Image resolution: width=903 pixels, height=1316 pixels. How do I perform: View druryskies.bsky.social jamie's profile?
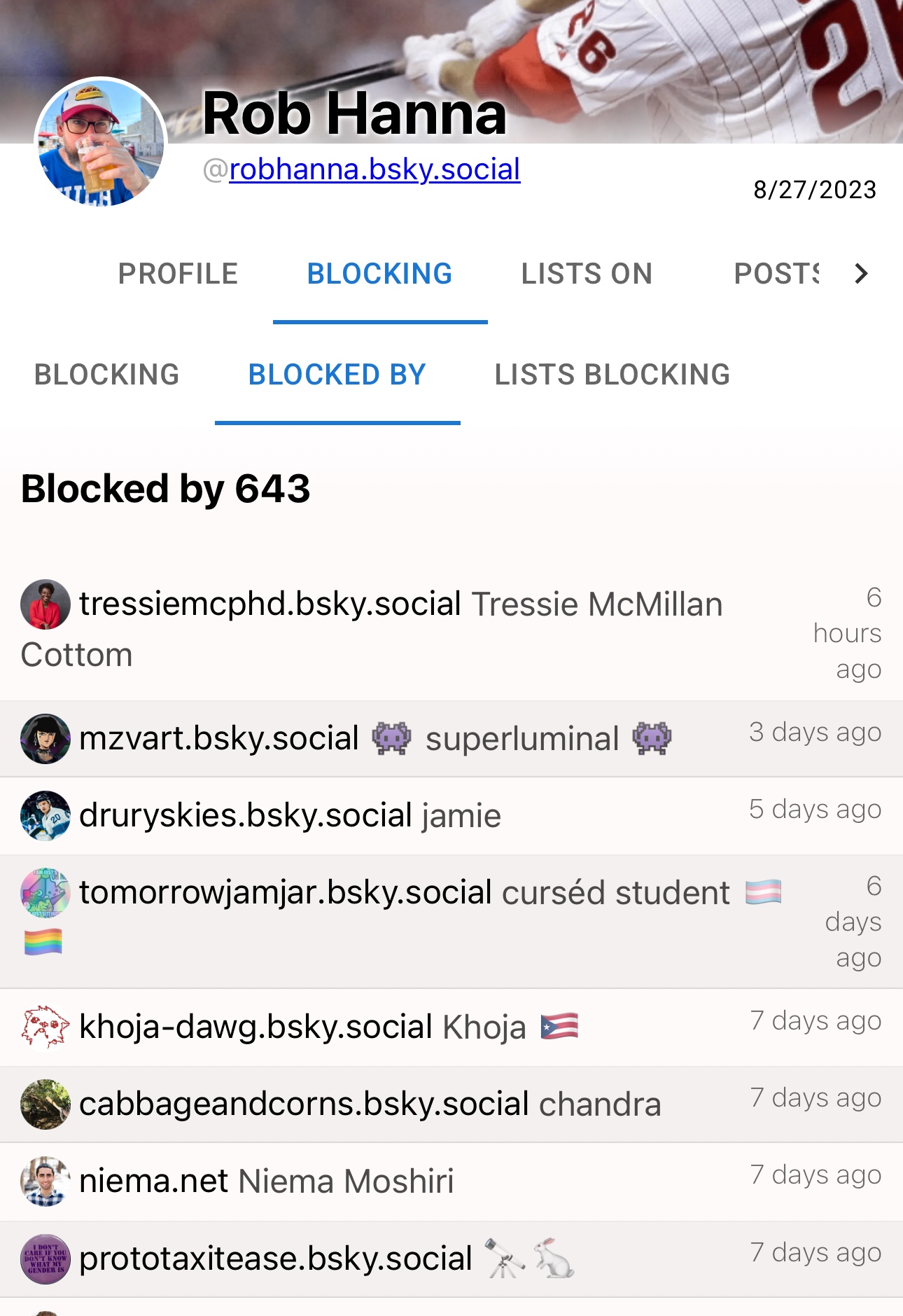click(290, 816)
